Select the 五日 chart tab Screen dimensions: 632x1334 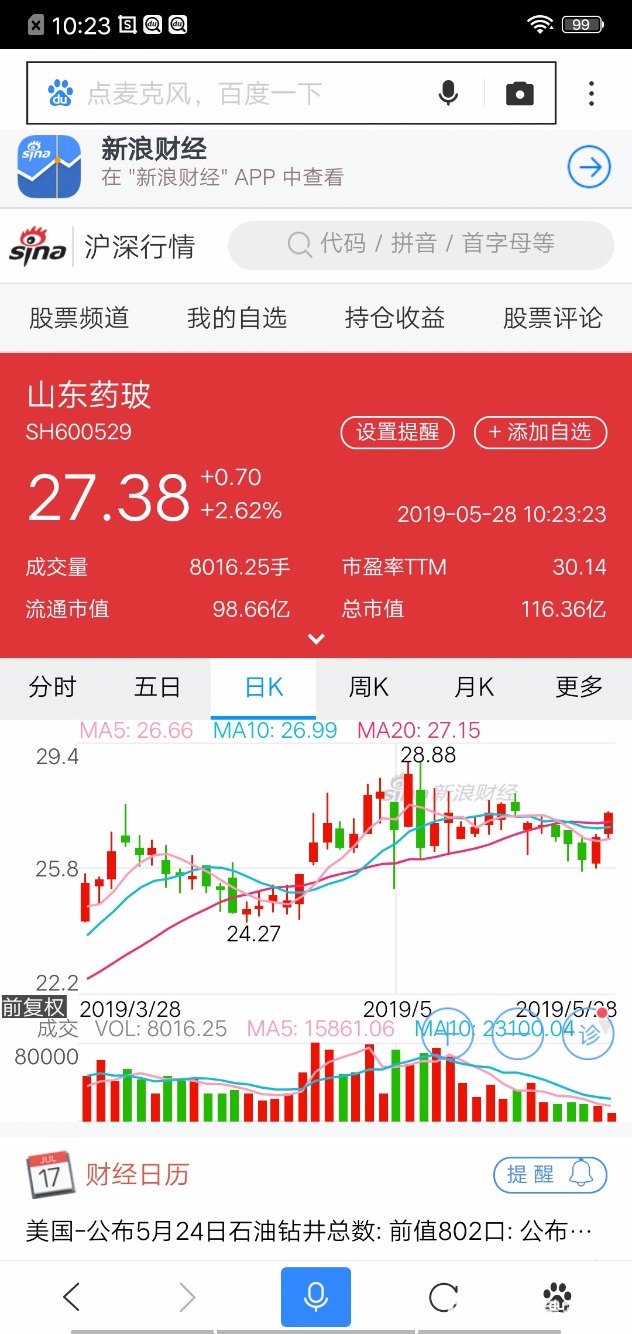click(158, 687)
